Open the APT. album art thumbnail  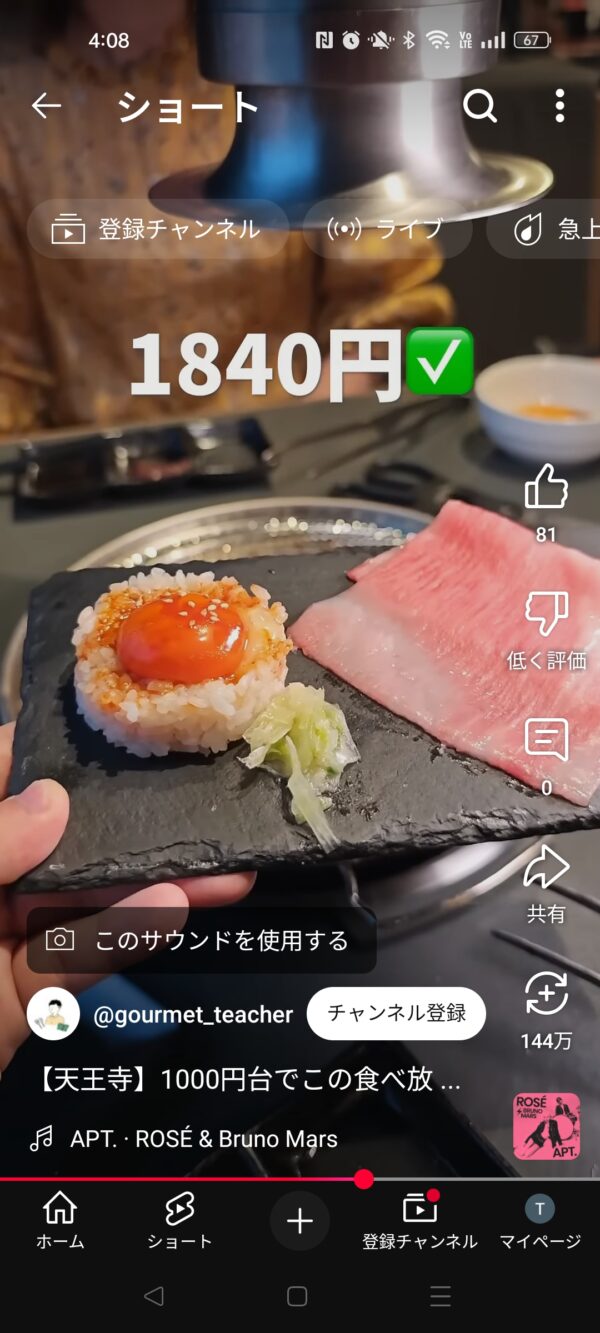(546, 1126)
